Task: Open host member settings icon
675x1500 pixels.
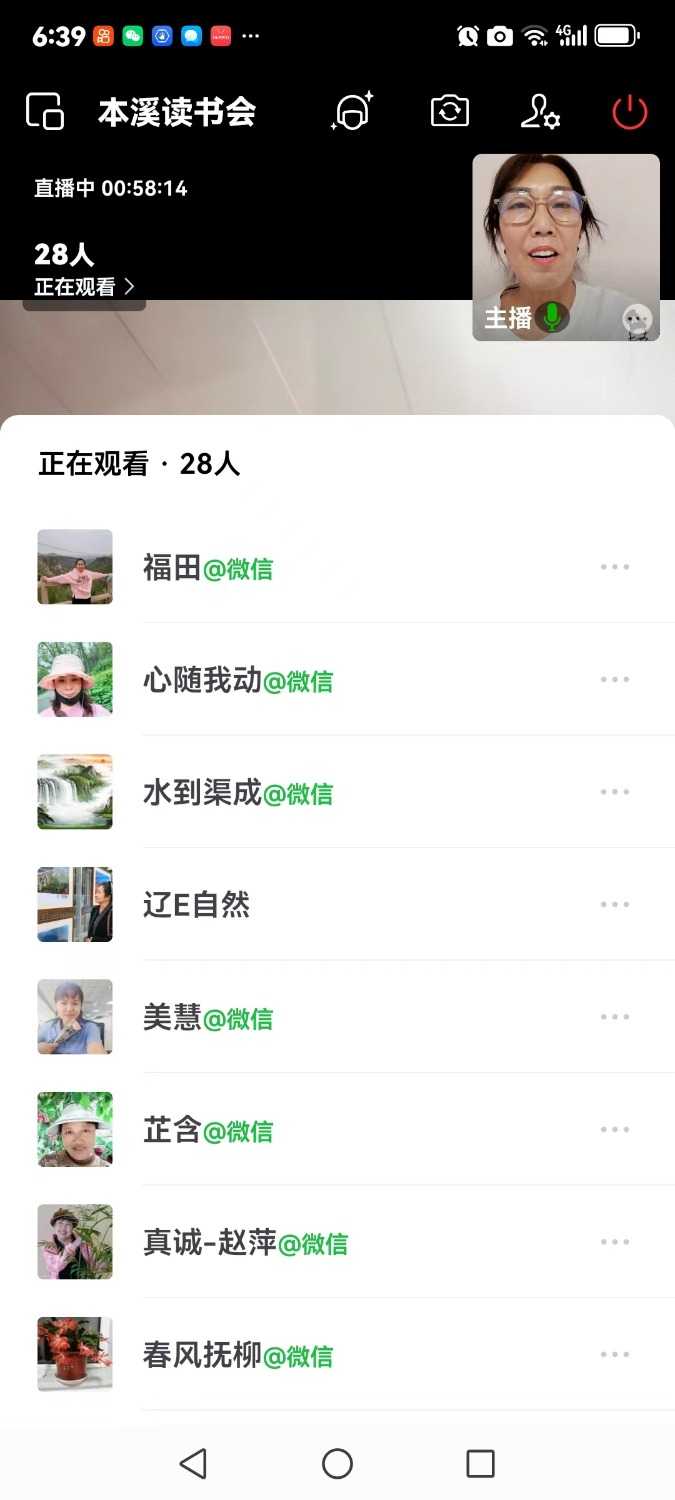Action: tap(540, 112)
